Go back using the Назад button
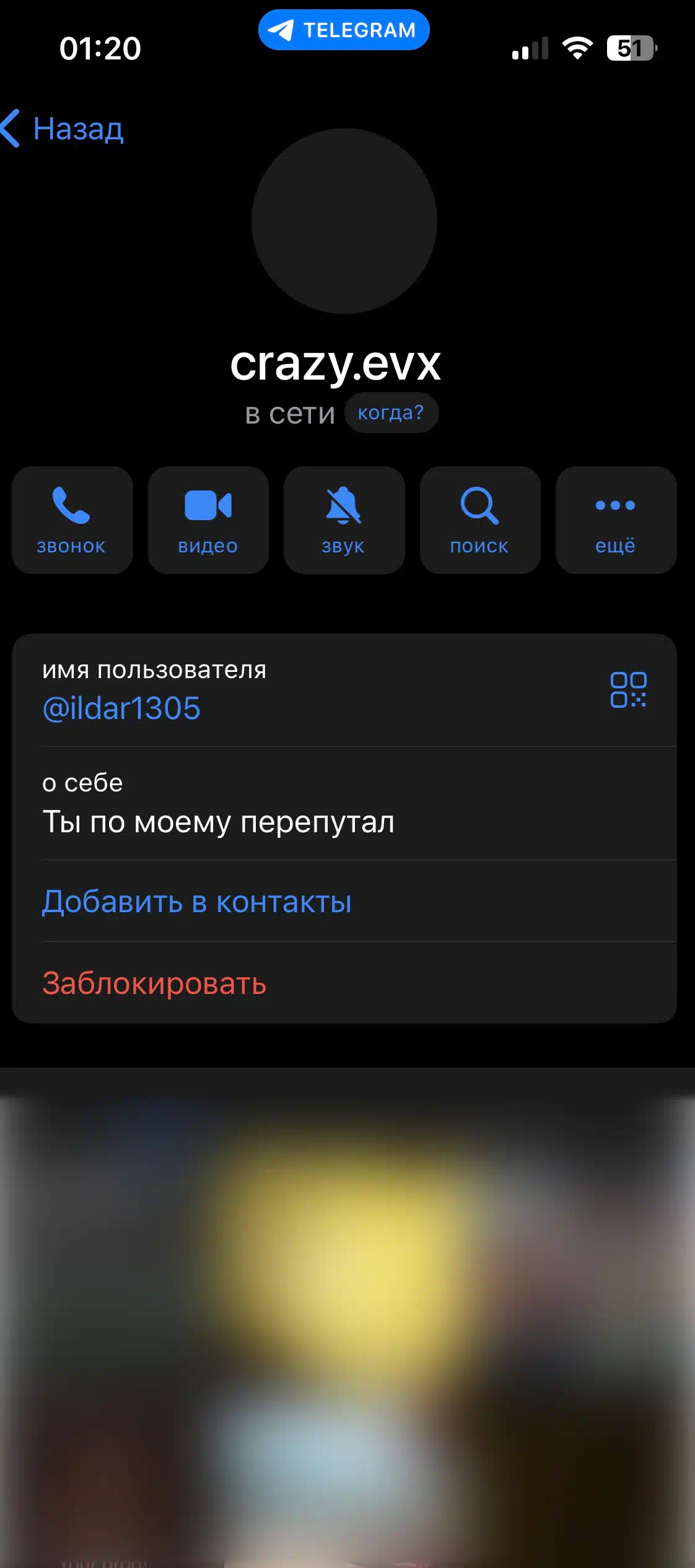 coord(64,129)
